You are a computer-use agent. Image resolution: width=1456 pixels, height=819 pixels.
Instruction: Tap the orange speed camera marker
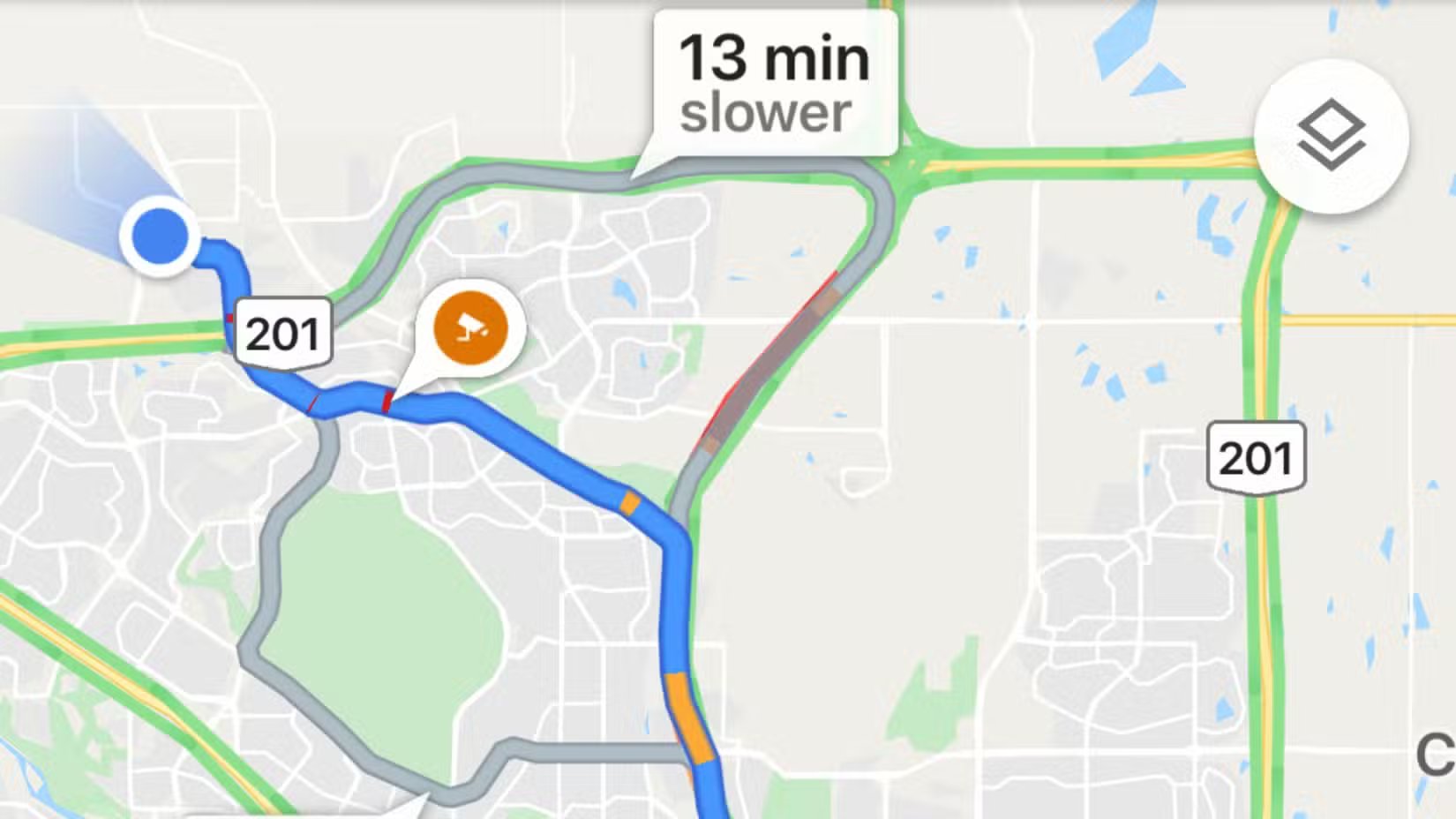tap(471, 329)
